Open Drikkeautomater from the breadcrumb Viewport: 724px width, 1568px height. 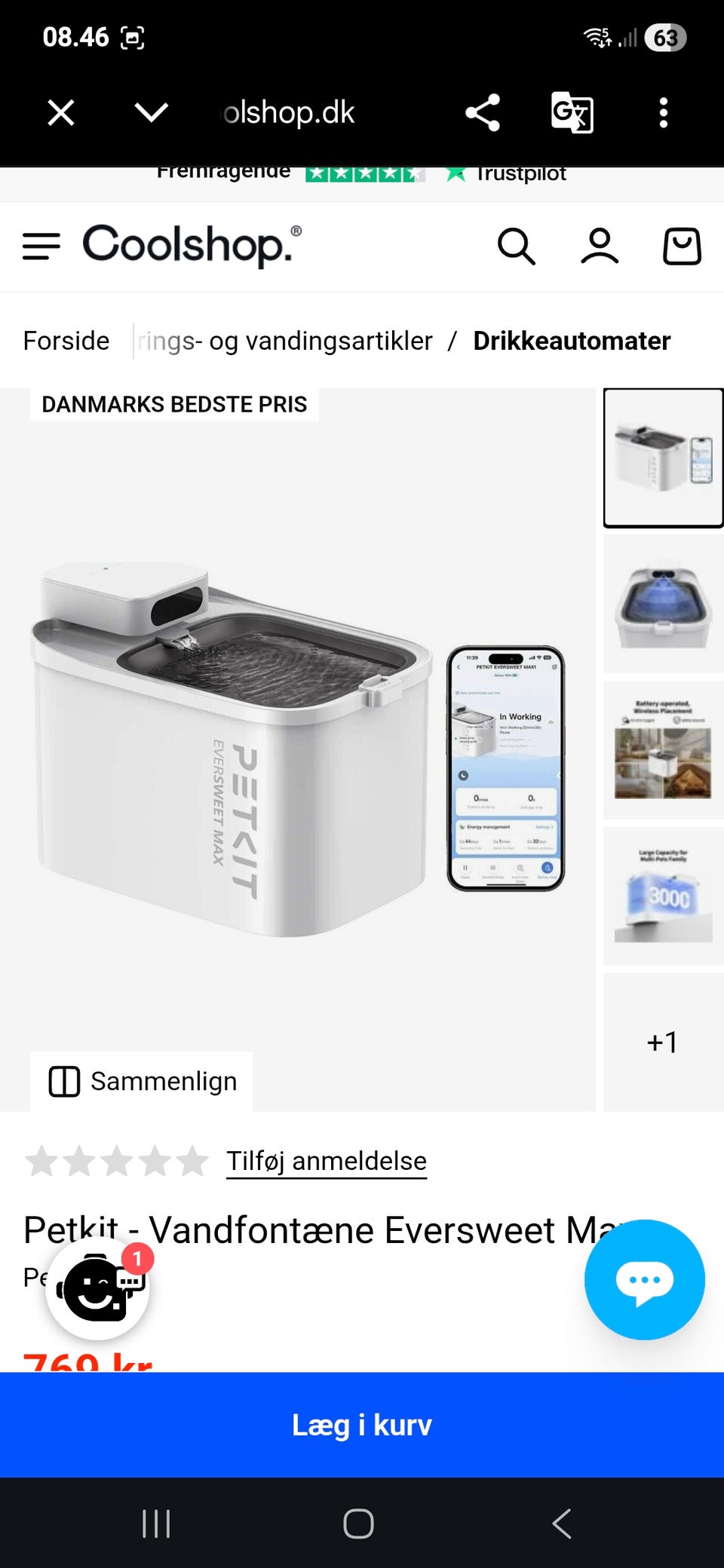coord(571,341)
